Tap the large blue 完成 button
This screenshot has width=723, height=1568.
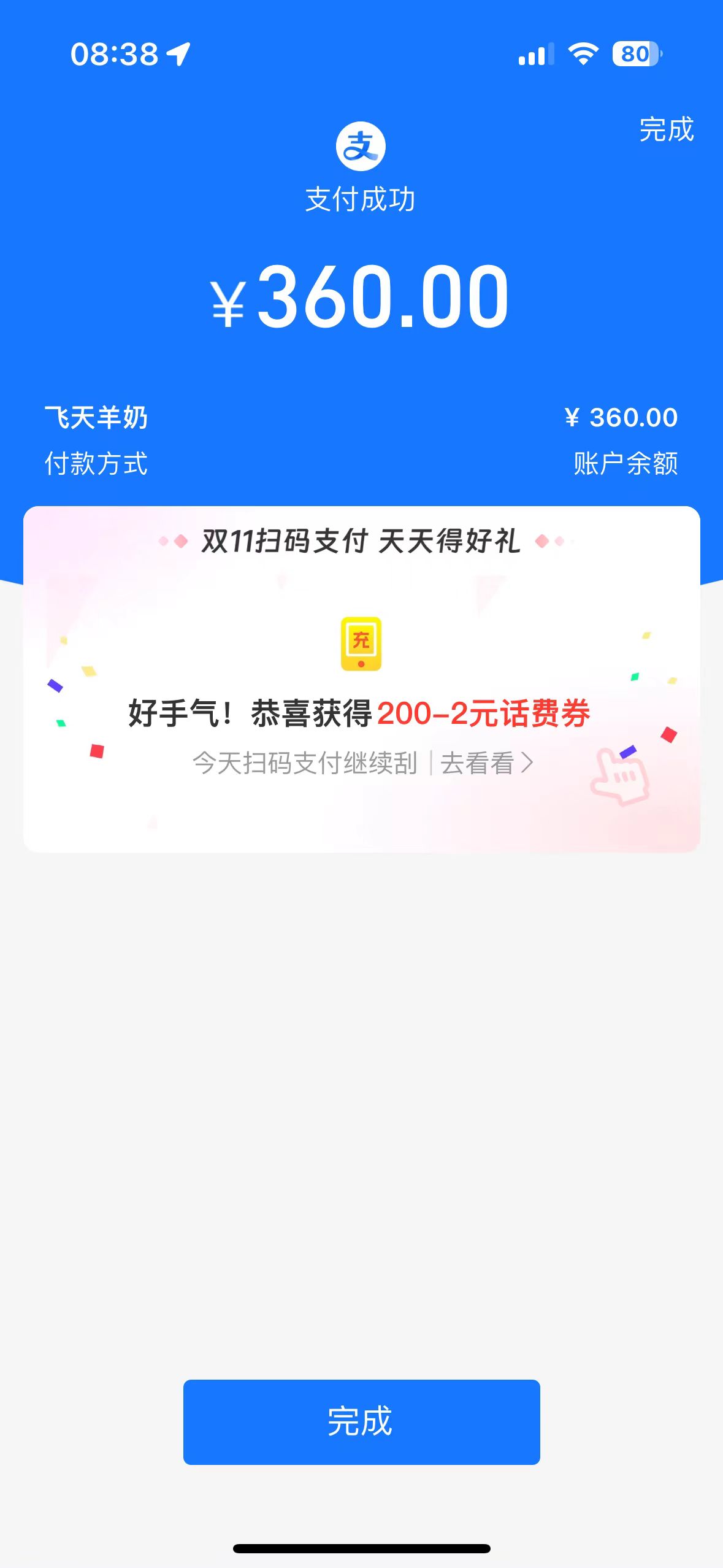click(361, 1421)
